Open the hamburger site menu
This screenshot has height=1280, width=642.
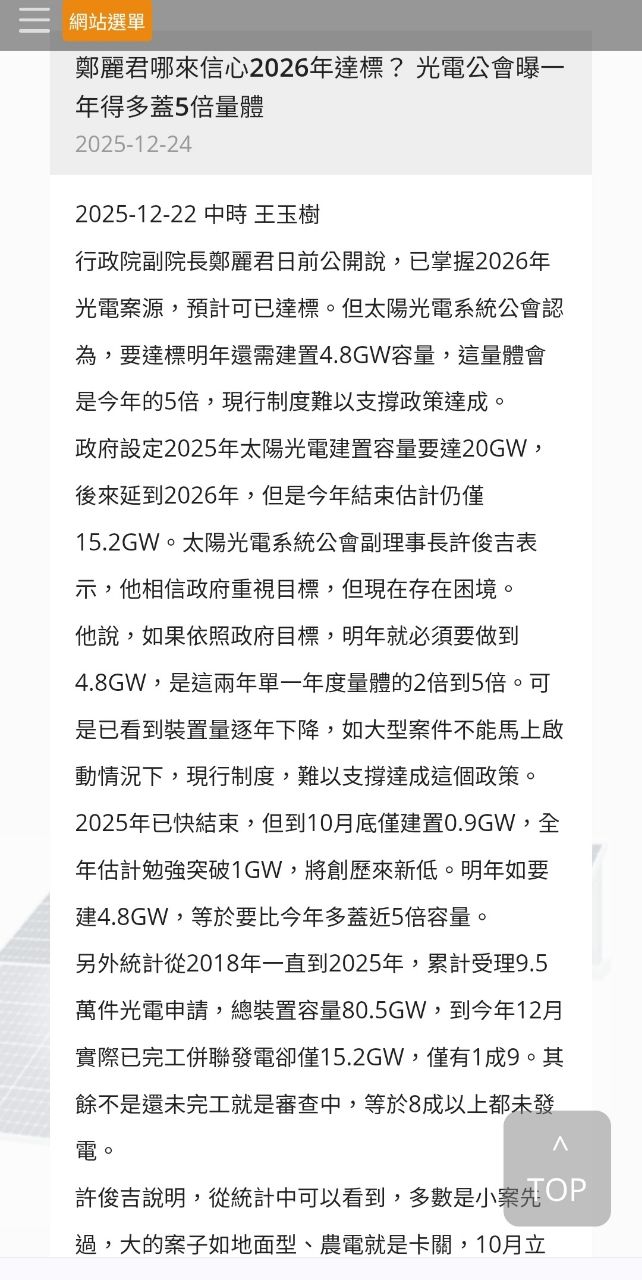34,20
